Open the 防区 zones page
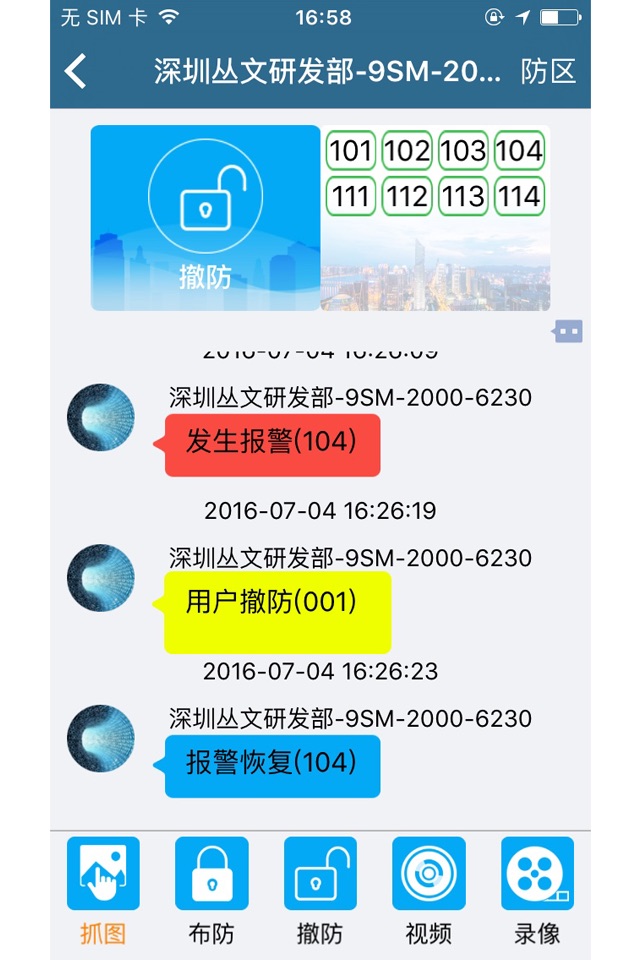This screenshot has height=960, width=640. coord(548,71)
